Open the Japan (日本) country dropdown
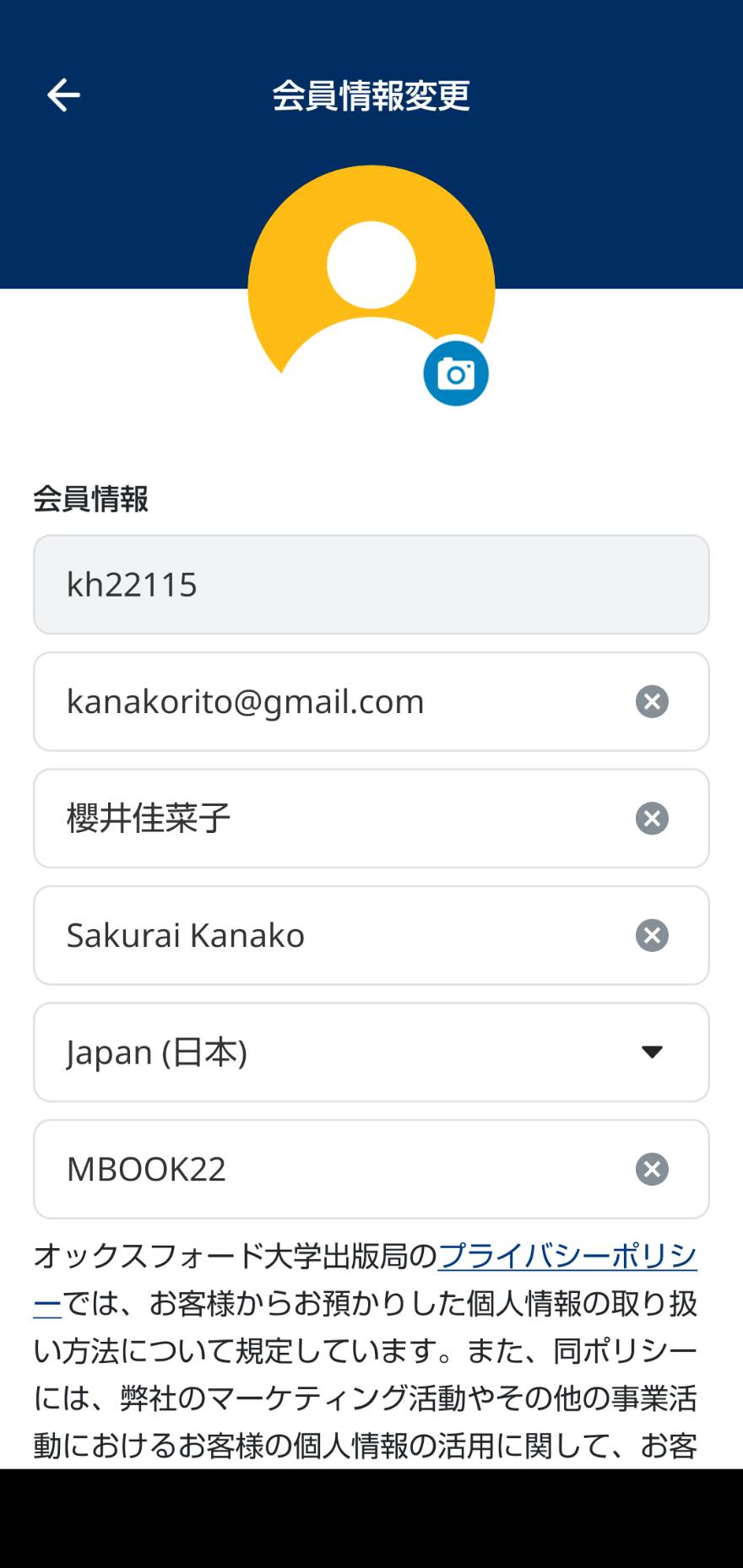743x1568 pixels. pos(371,1052)
